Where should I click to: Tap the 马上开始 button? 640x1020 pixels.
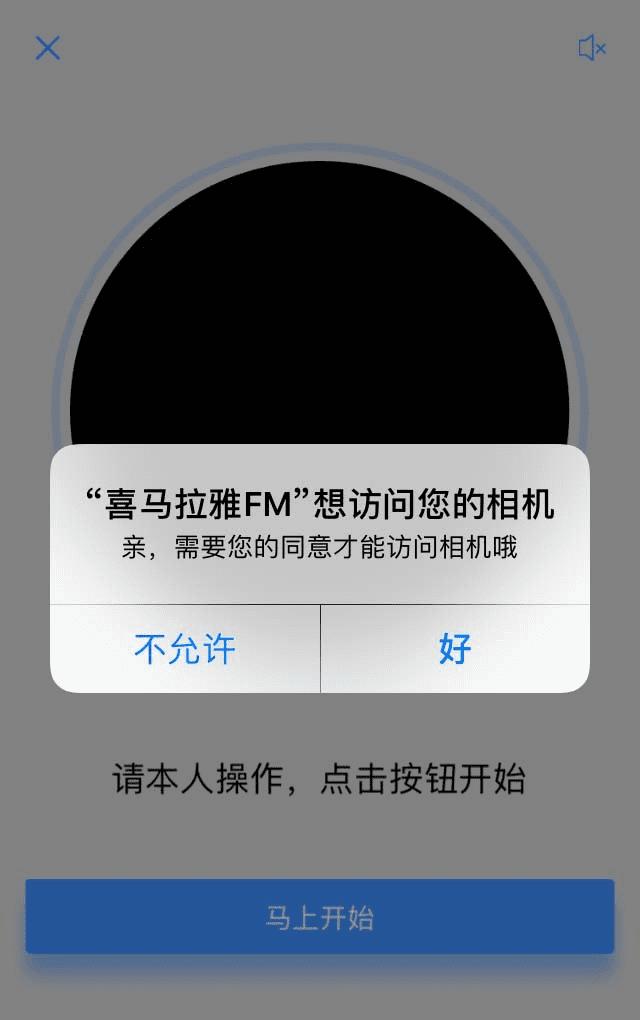pos(320,917)
